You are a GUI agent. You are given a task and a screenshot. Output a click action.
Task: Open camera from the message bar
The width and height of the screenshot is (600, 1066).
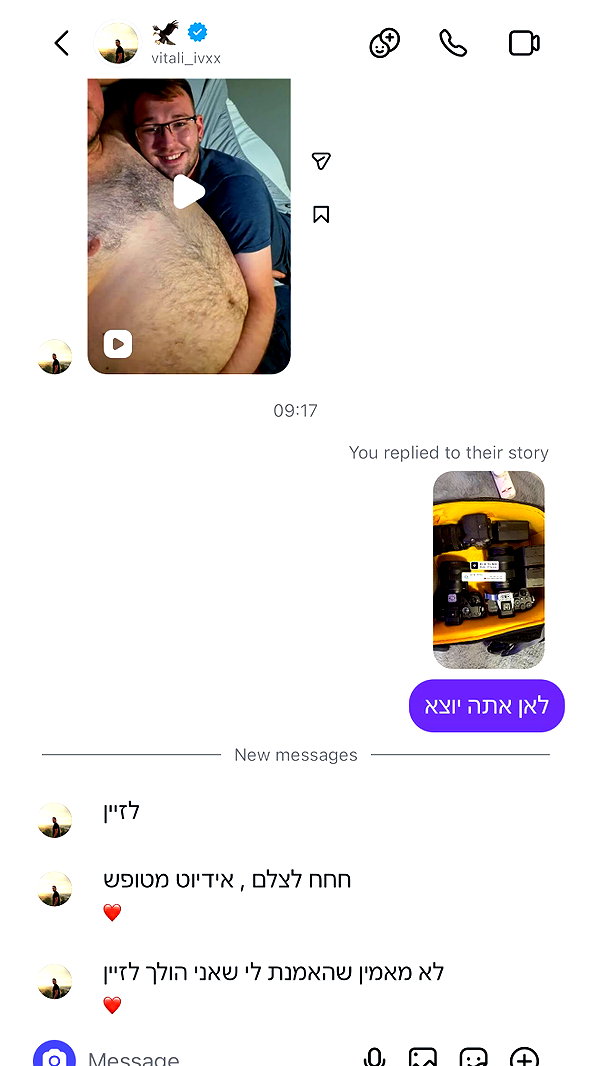click(54, 1057)
